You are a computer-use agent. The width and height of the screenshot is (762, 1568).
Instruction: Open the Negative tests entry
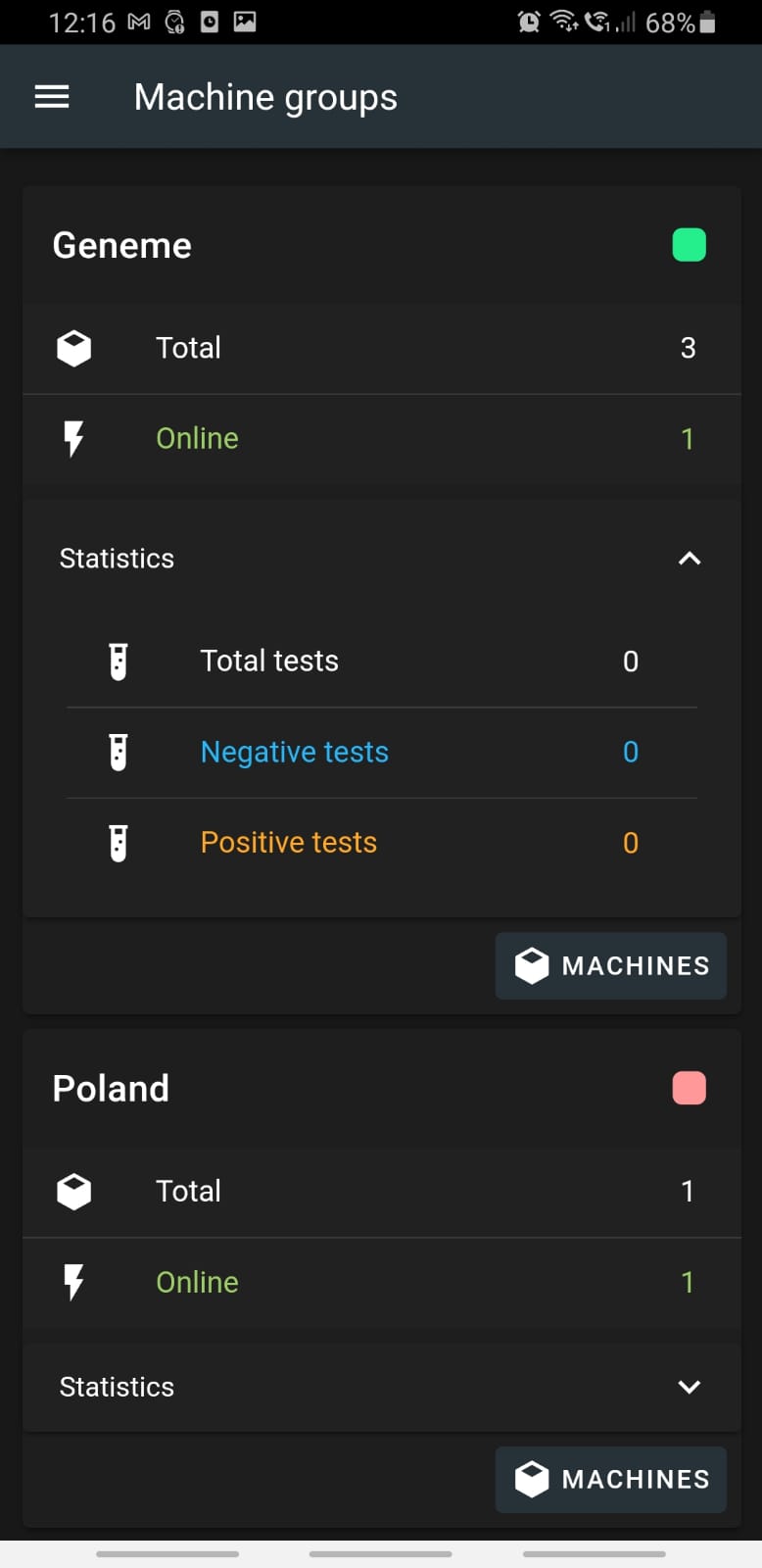point(294,752)
